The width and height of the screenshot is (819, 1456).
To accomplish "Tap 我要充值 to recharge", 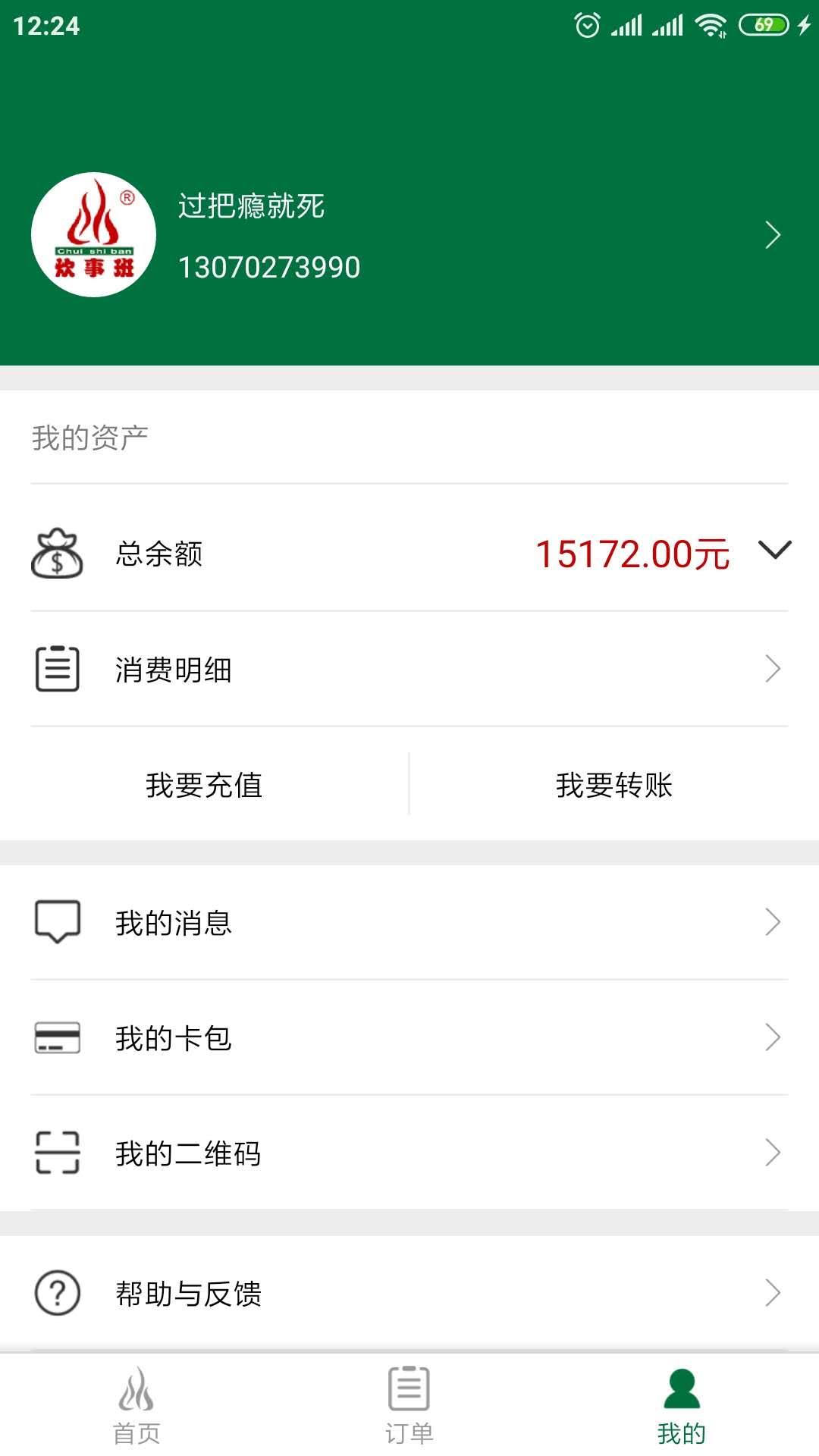I will [x=204, y=785].
